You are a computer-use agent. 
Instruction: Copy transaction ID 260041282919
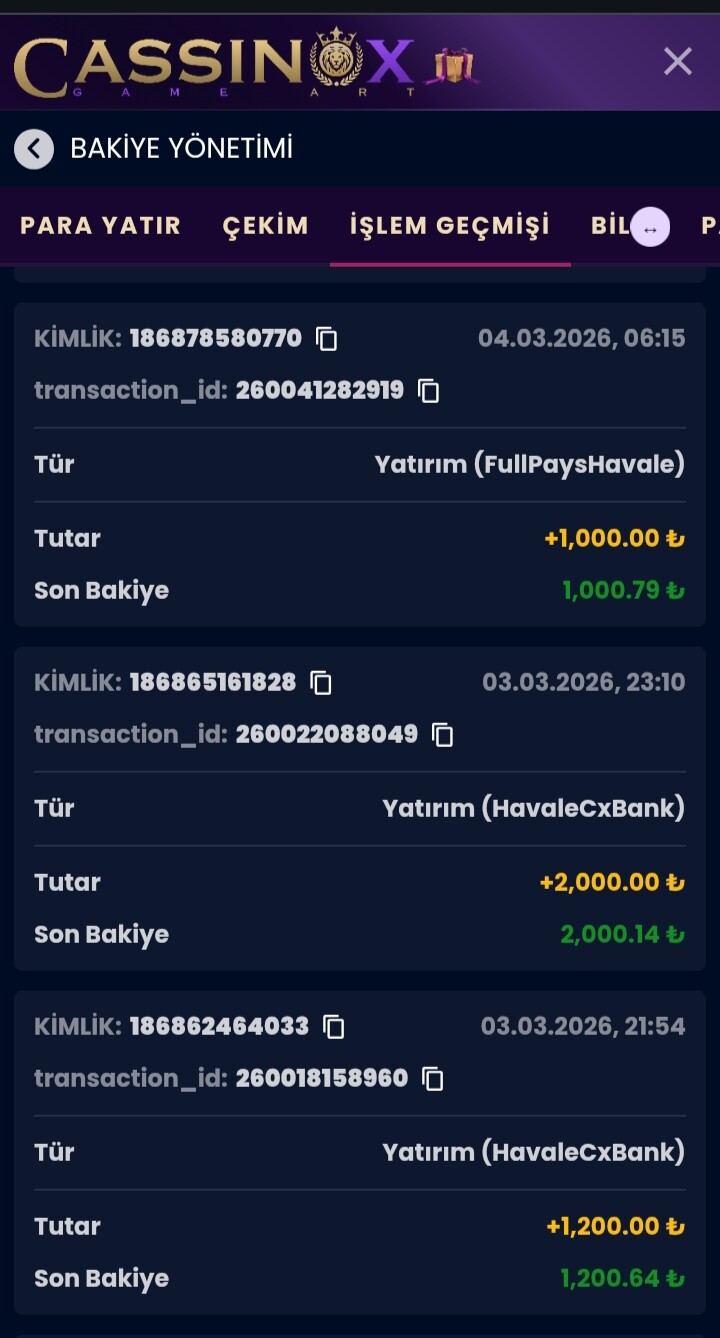coord(429,391)
